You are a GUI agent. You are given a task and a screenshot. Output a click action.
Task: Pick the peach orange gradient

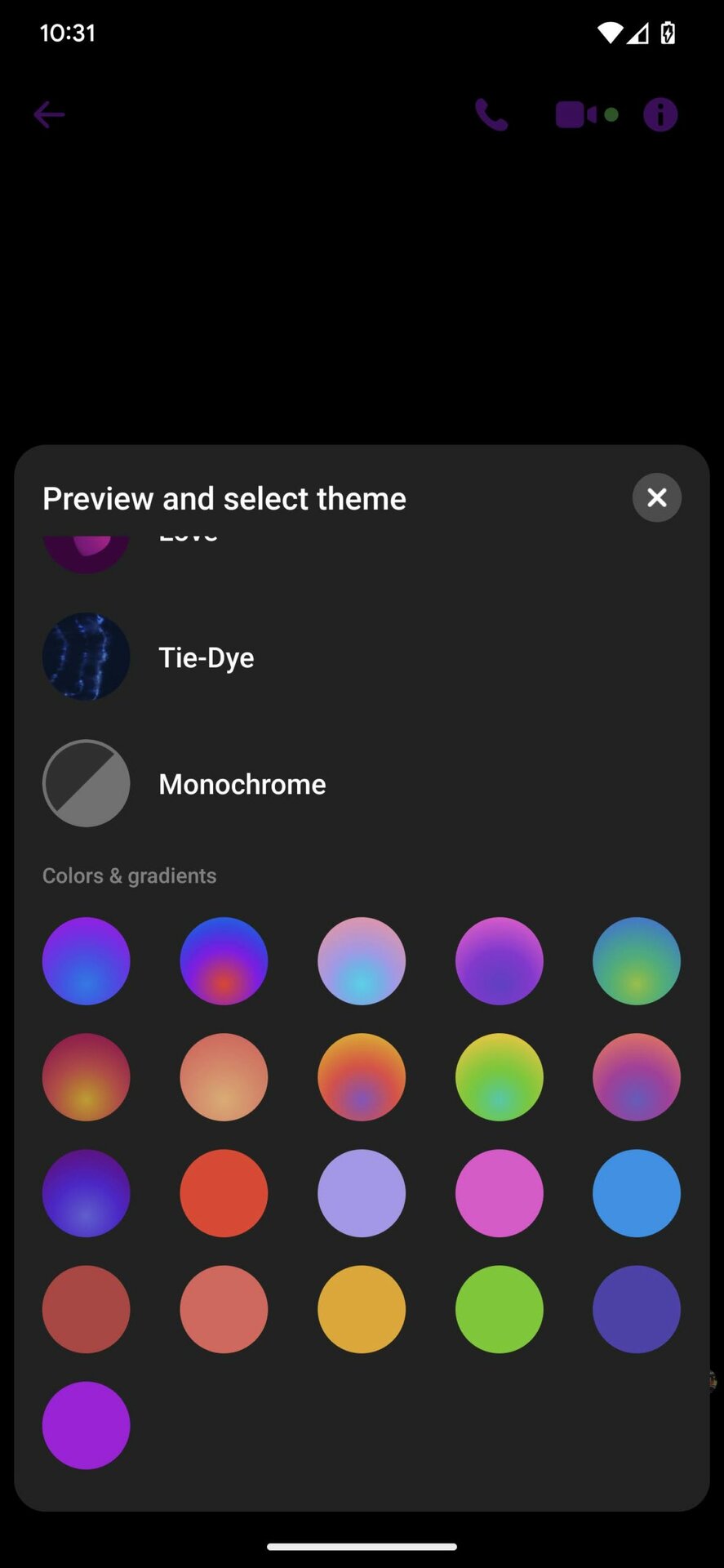(x=224, y=1077)
